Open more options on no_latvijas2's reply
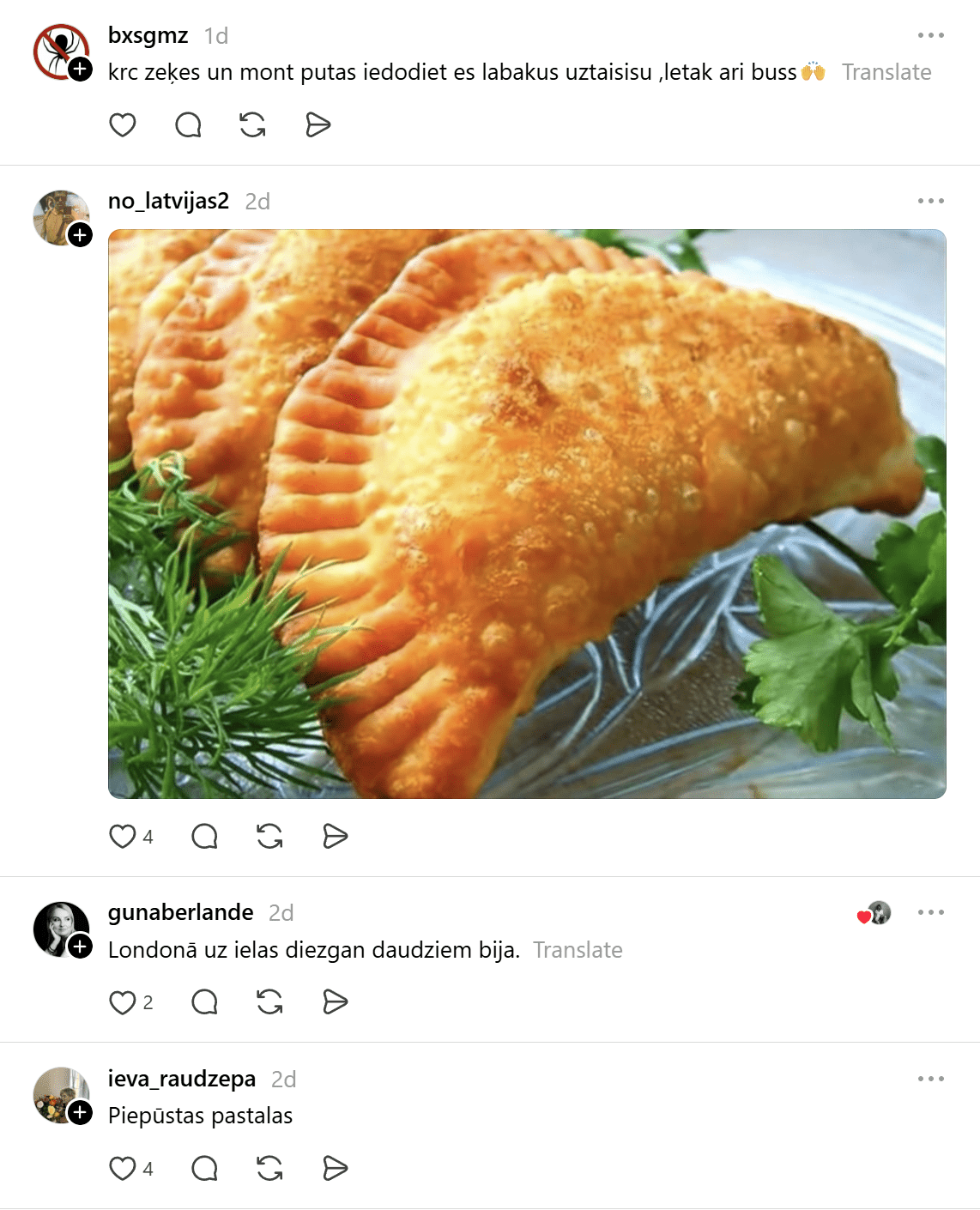 pos(930,201)
